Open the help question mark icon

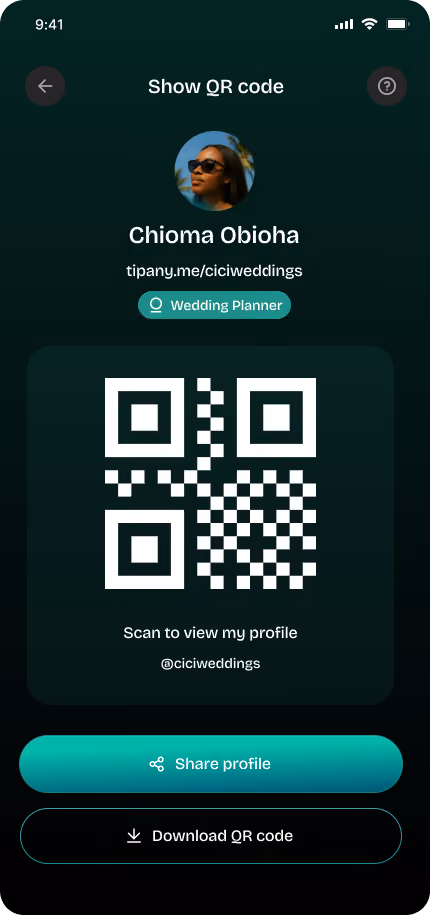coord(387,86)
